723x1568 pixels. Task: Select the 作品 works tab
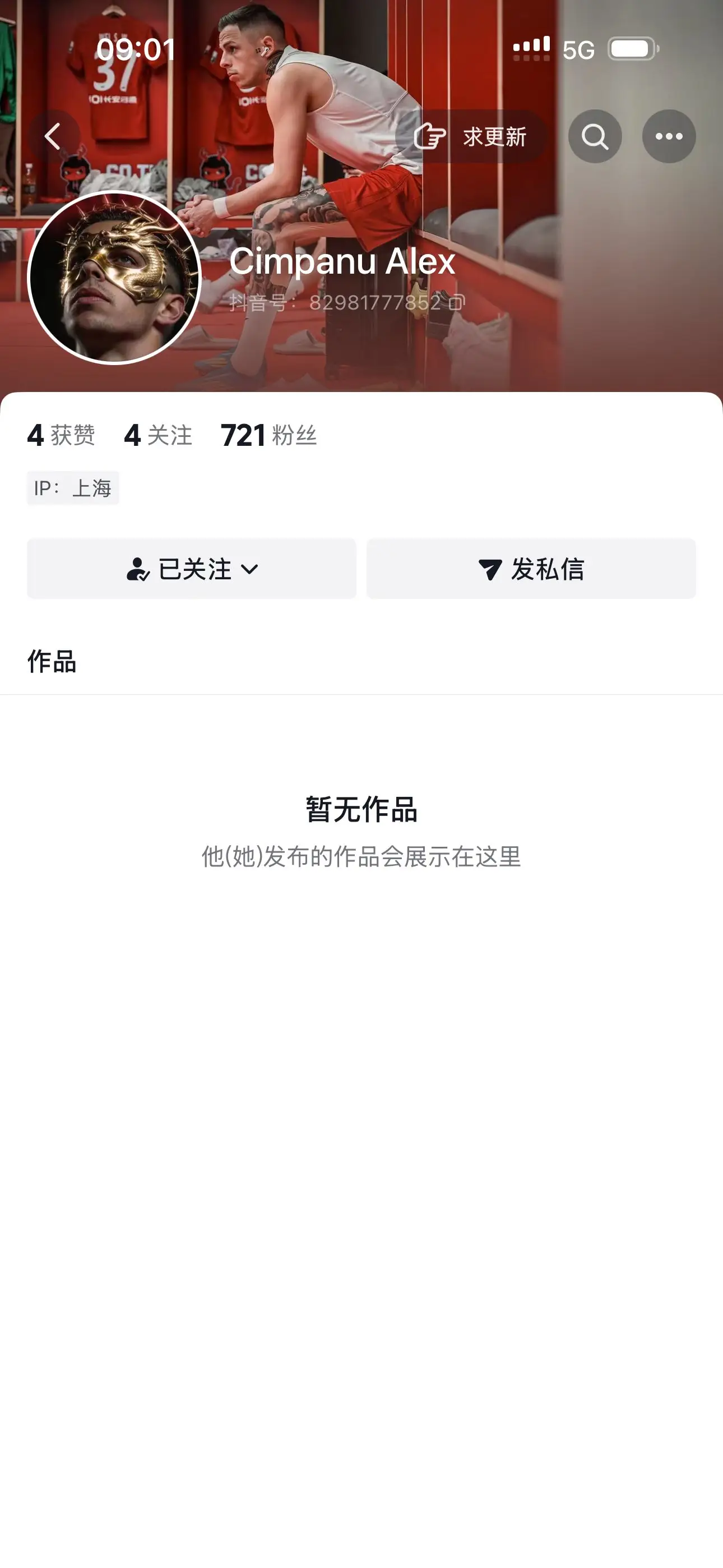coord(52,662)
